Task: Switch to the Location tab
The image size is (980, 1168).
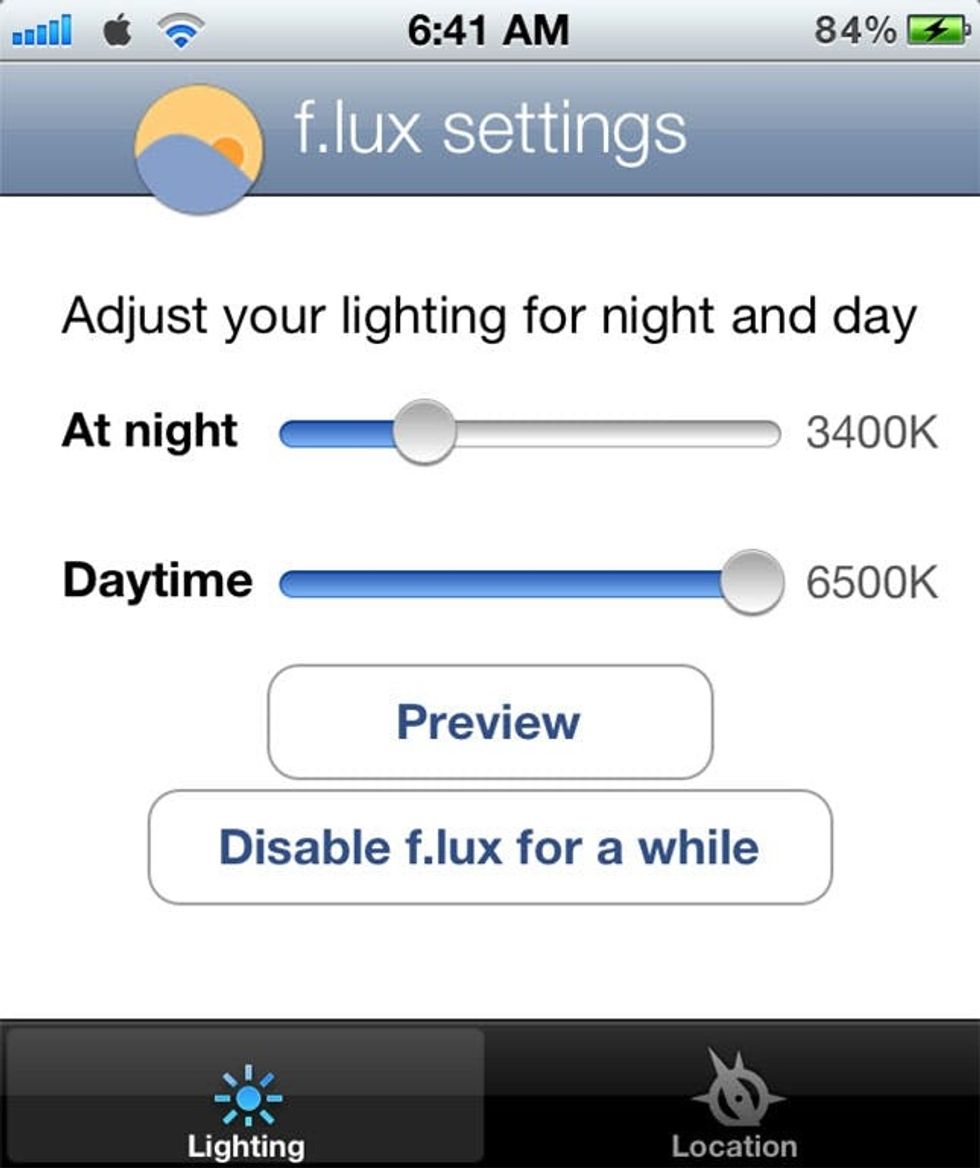Action: click(x=734, y=1100)
